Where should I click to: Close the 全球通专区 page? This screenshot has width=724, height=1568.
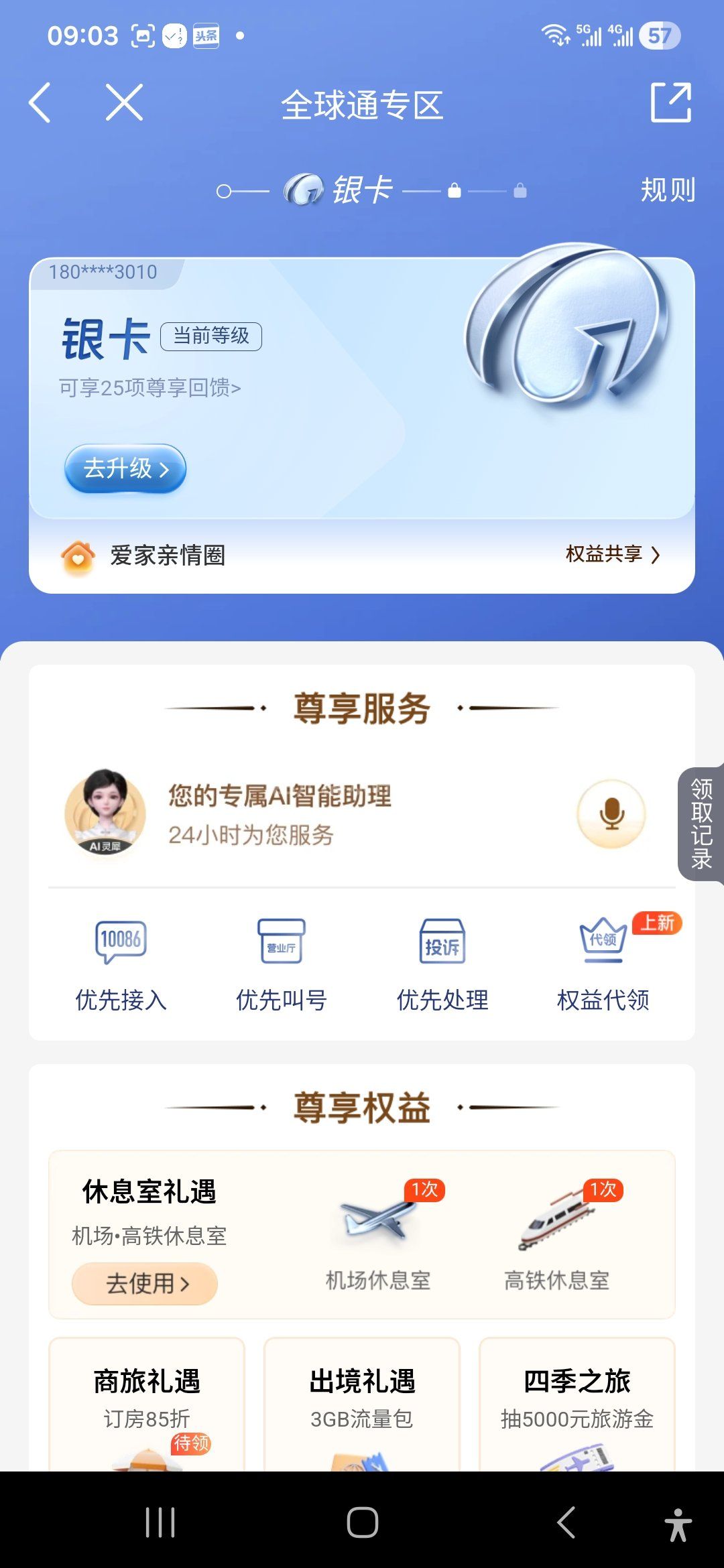point(125,103)
